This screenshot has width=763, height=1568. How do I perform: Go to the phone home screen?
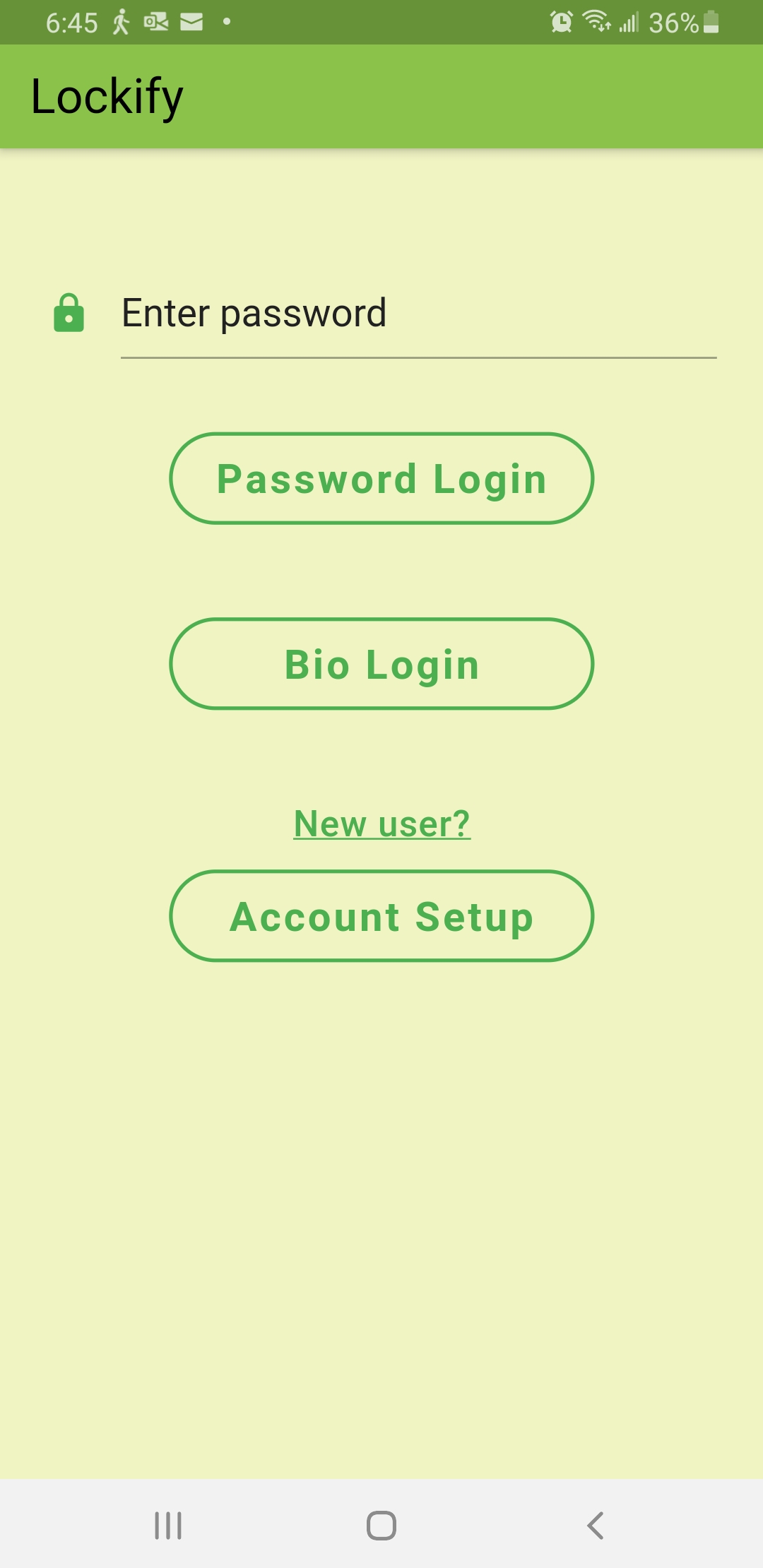381,1526
